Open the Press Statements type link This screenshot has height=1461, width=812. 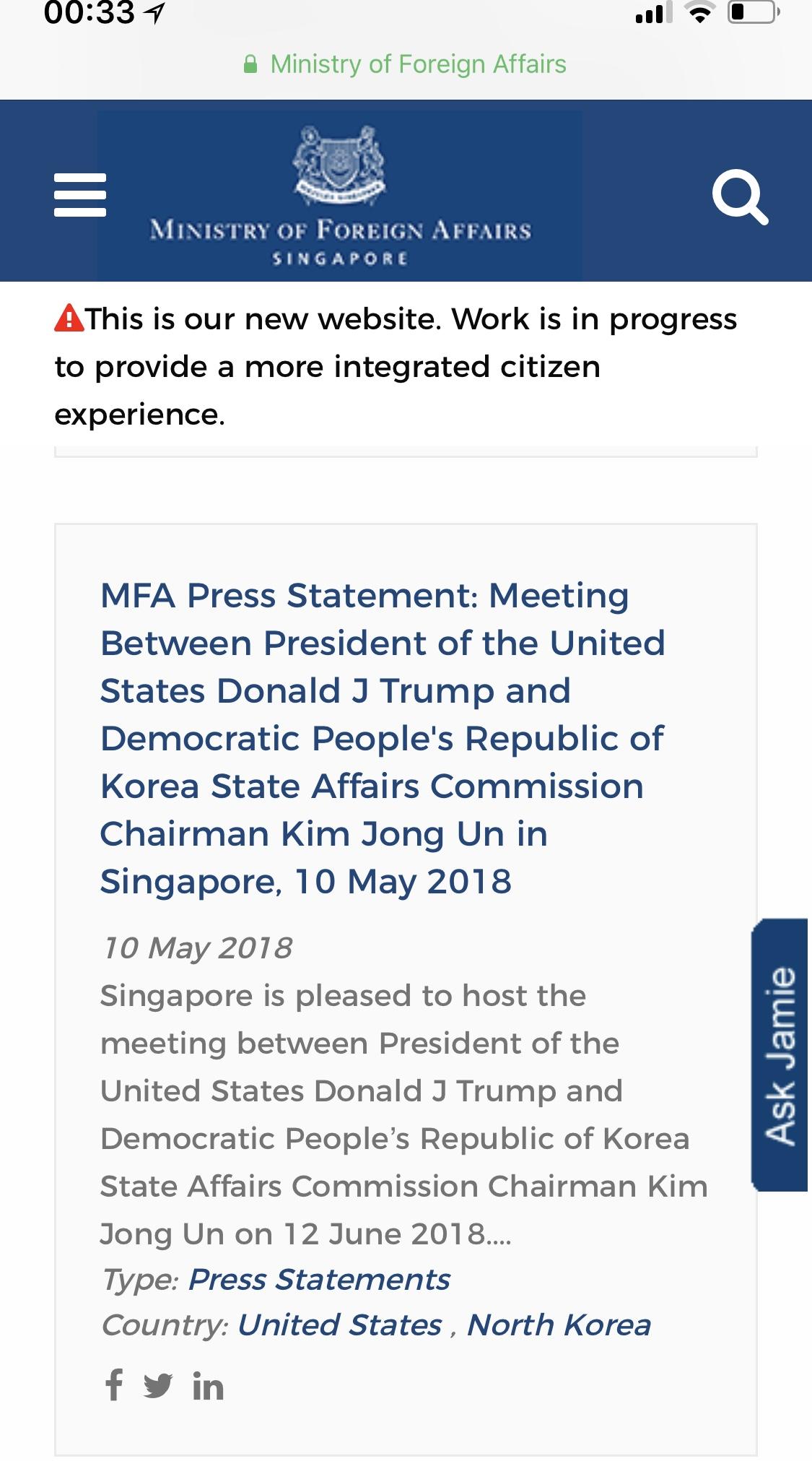[x=319, y=1279]
